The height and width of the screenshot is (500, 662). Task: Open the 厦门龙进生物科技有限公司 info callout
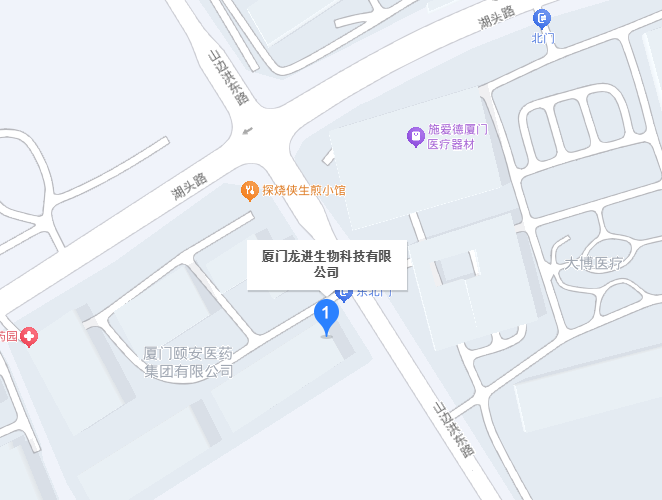326,264
